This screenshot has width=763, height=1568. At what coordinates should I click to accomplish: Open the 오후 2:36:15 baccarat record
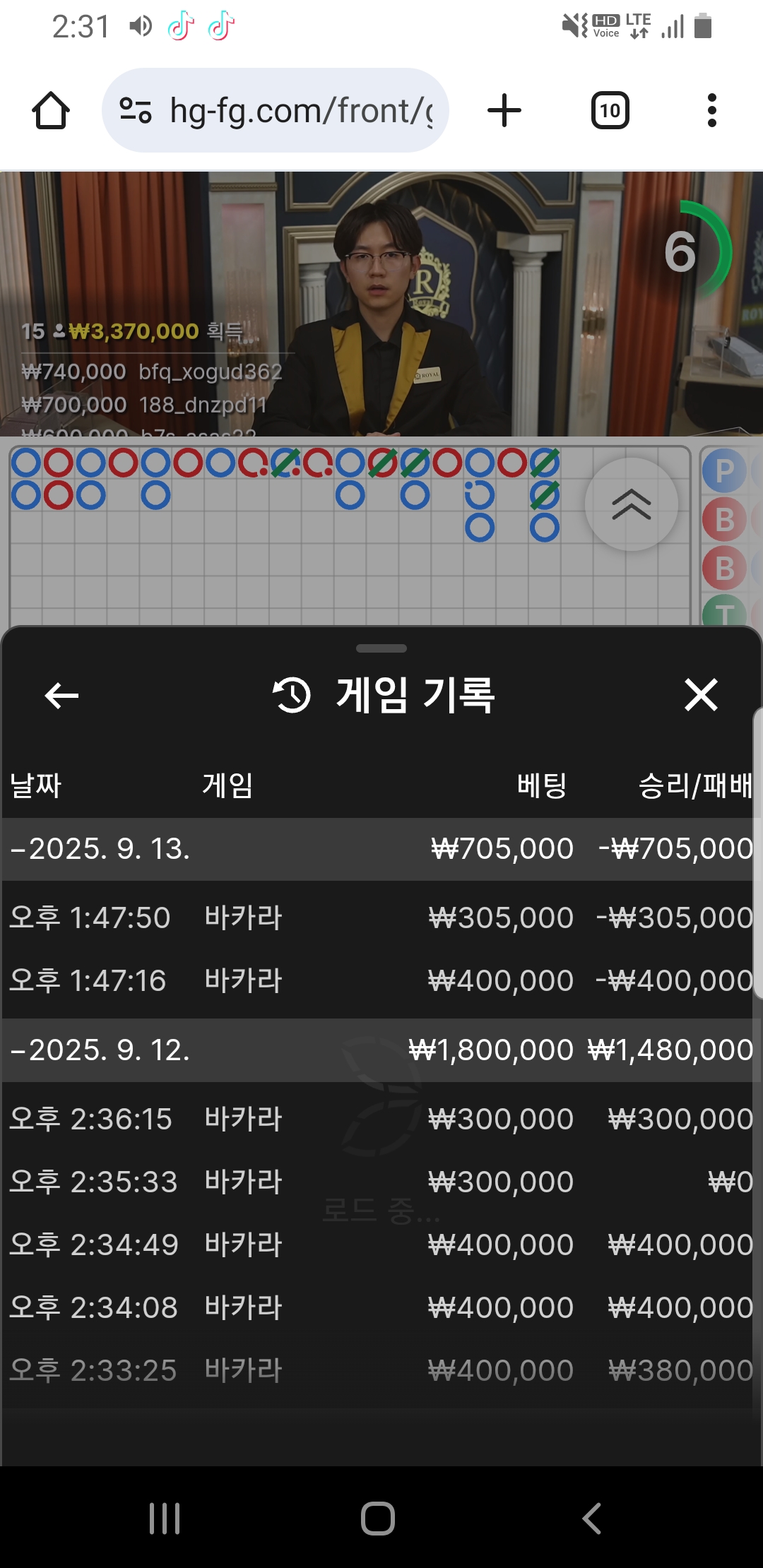tap(377, 1119)
